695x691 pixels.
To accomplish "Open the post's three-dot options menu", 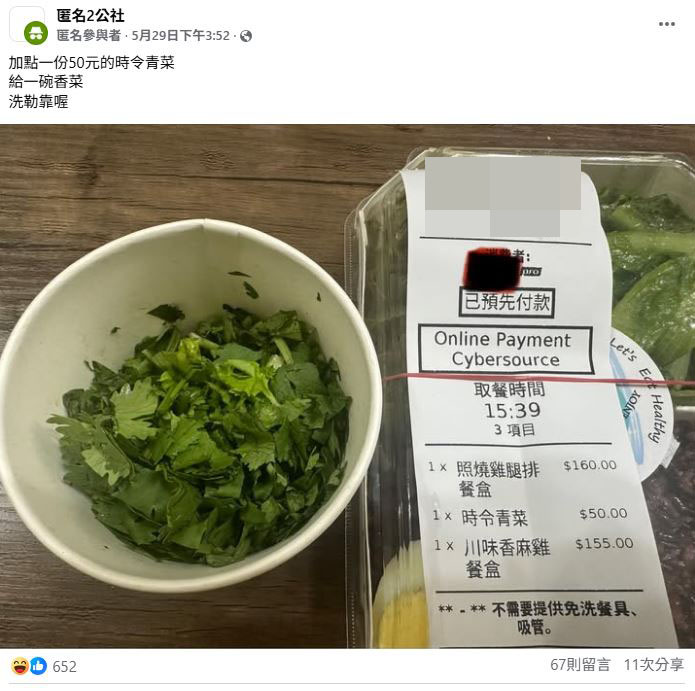I will click(x=666, y=23).
